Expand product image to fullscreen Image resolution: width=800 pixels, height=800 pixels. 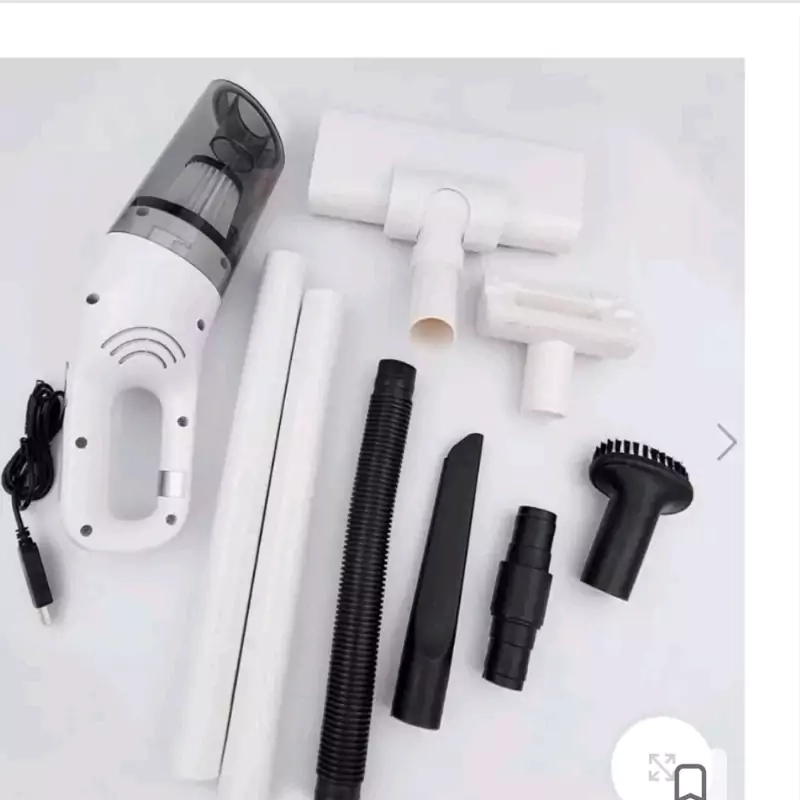tap(661, 768)
